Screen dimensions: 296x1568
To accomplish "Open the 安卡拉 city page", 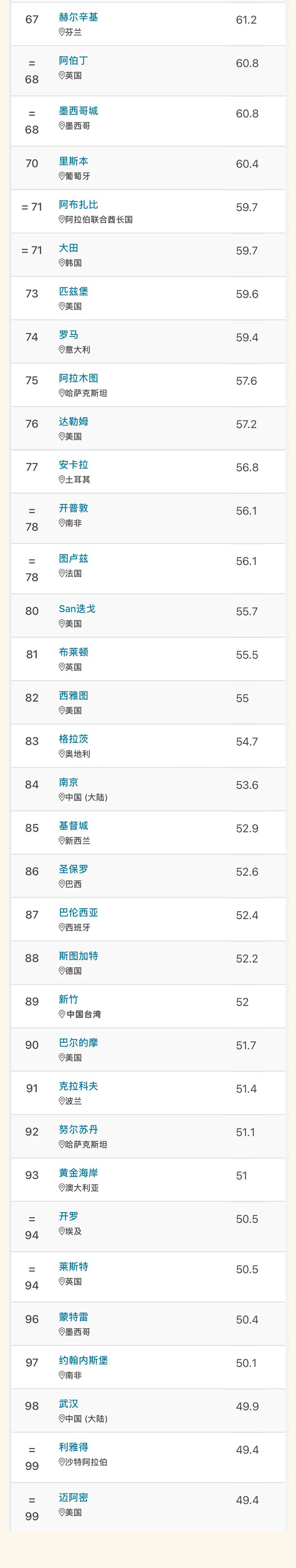I will point(73,465).
